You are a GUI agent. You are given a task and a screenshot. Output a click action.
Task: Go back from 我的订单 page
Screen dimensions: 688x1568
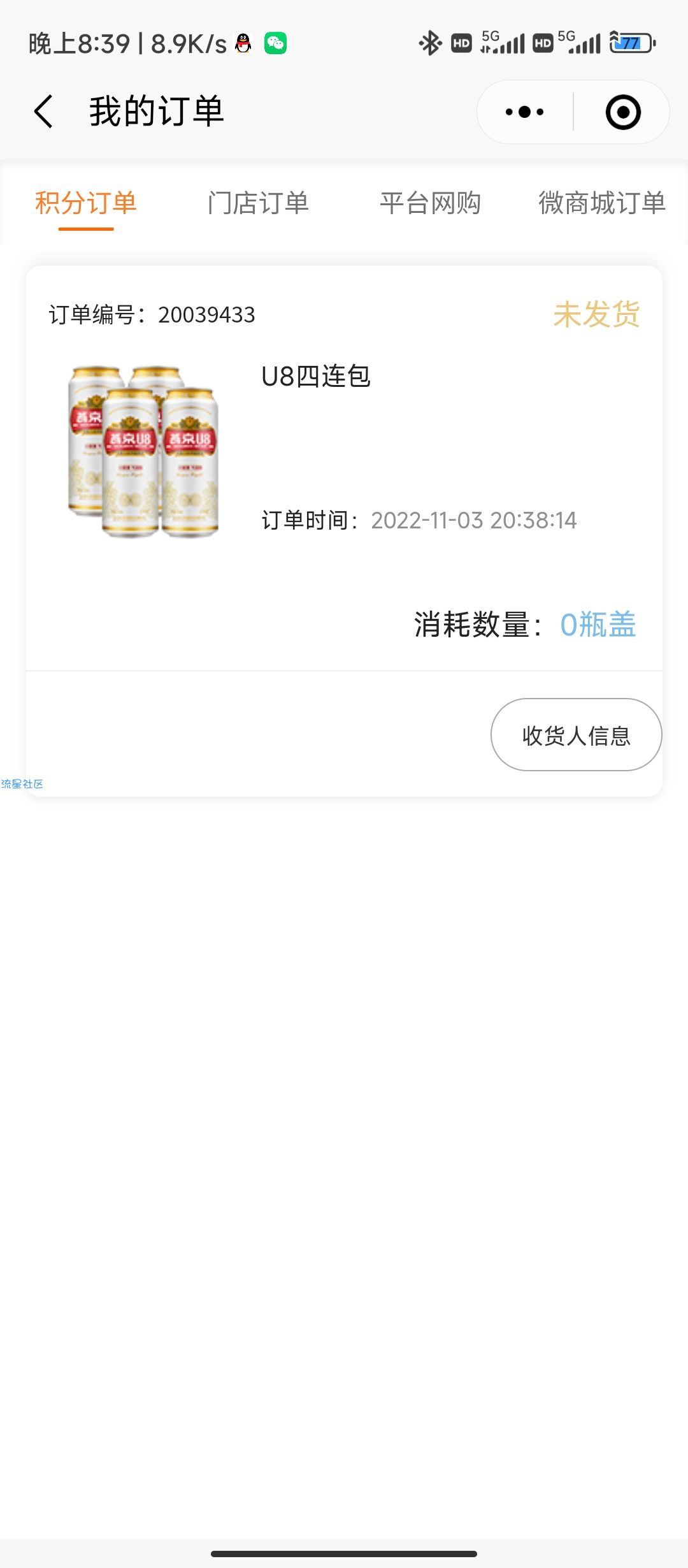[x=43, y=112]
